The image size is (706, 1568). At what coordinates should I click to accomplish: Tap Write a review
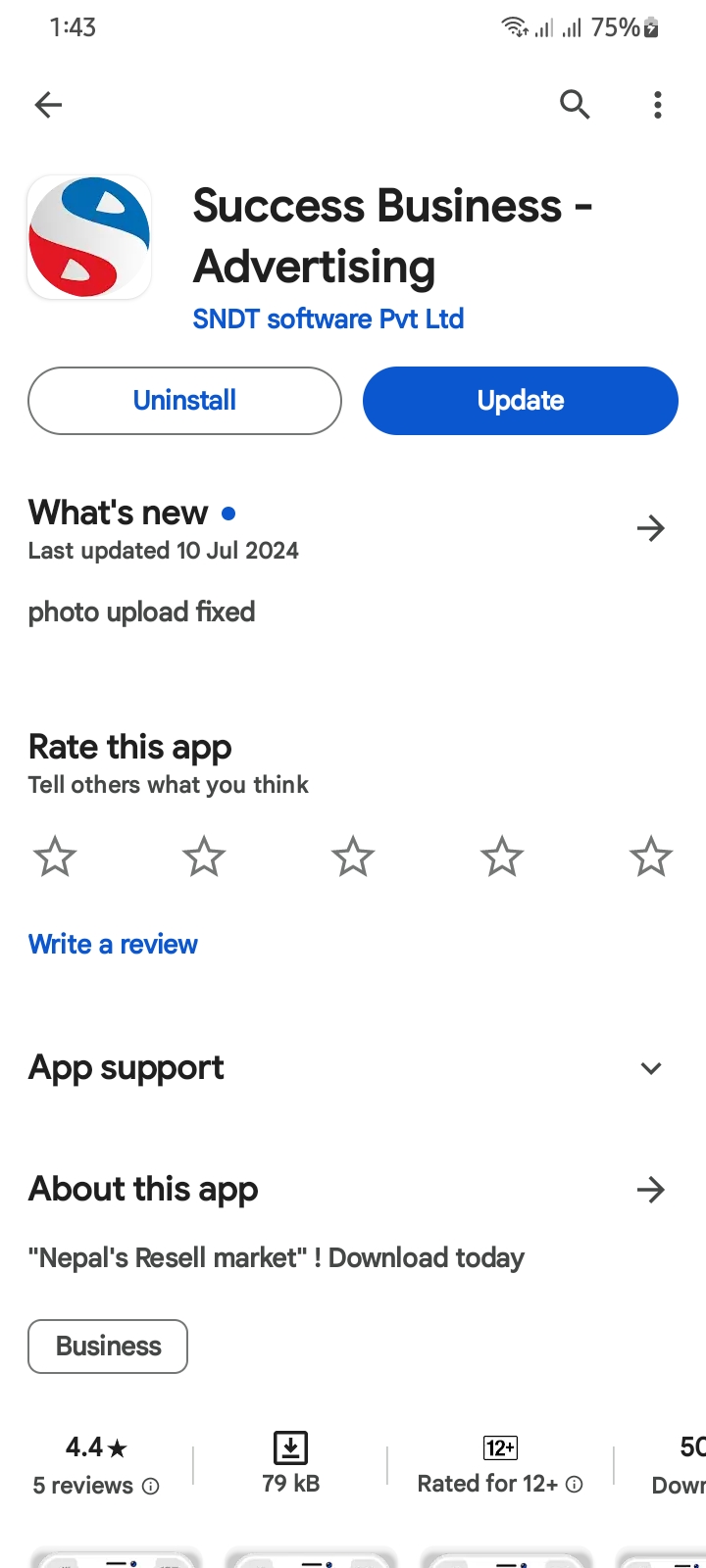click(x=113, y=944)
